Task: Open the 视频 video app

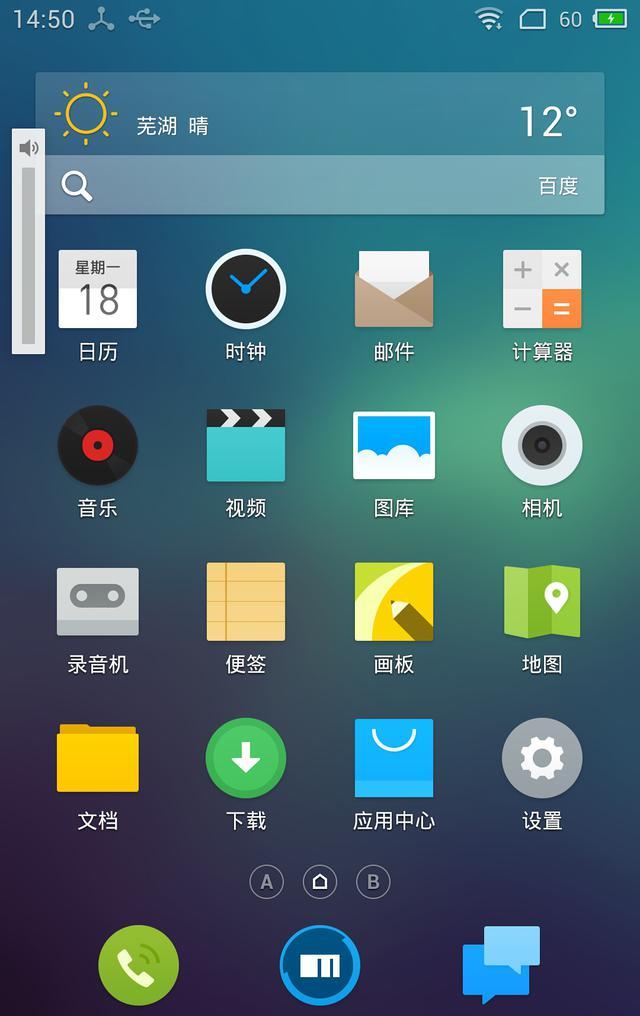Action: click(x=246, y=446)
